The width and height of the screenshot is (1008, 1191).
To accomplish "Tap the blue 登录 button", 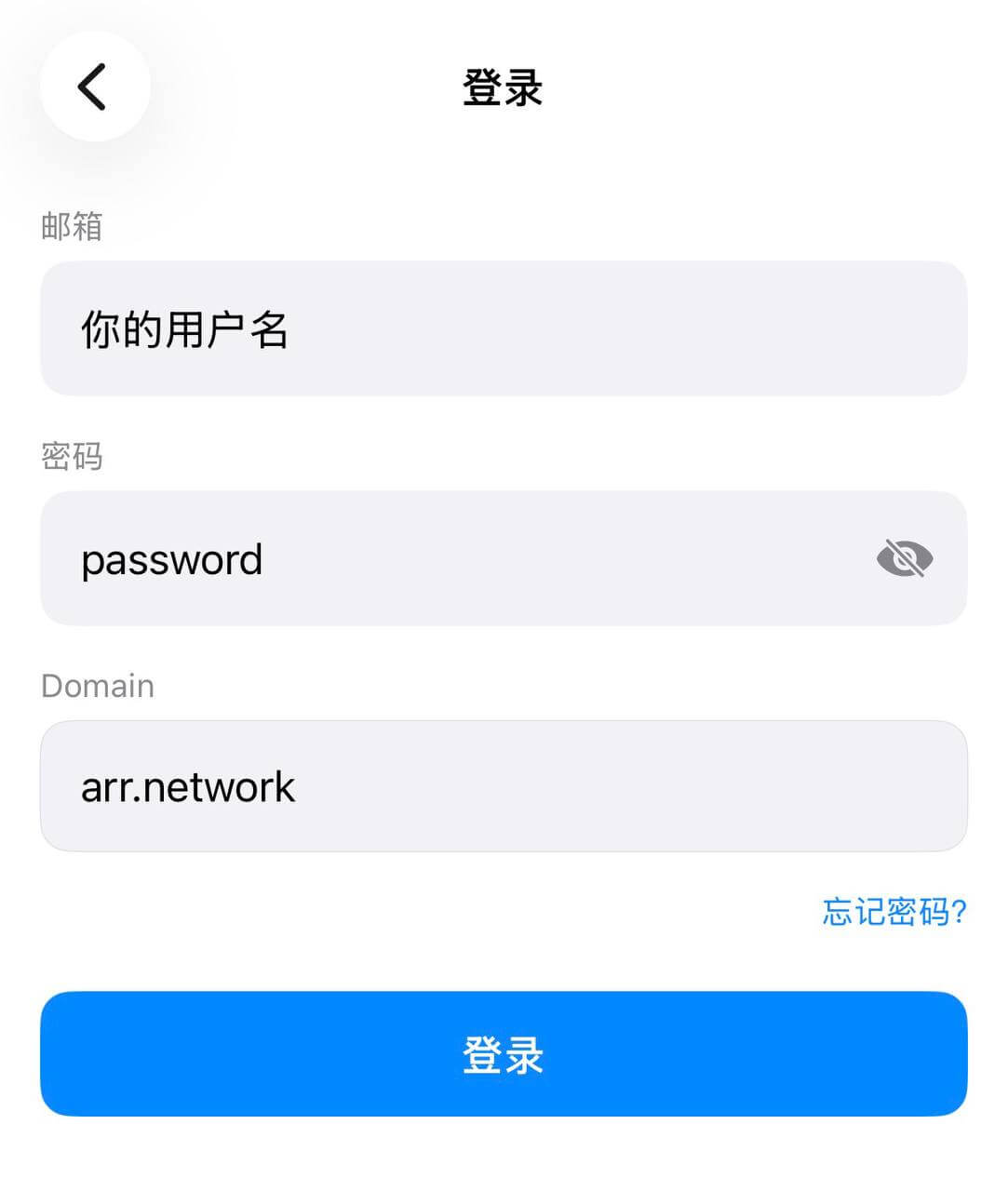I will [x=503, y=1053].
